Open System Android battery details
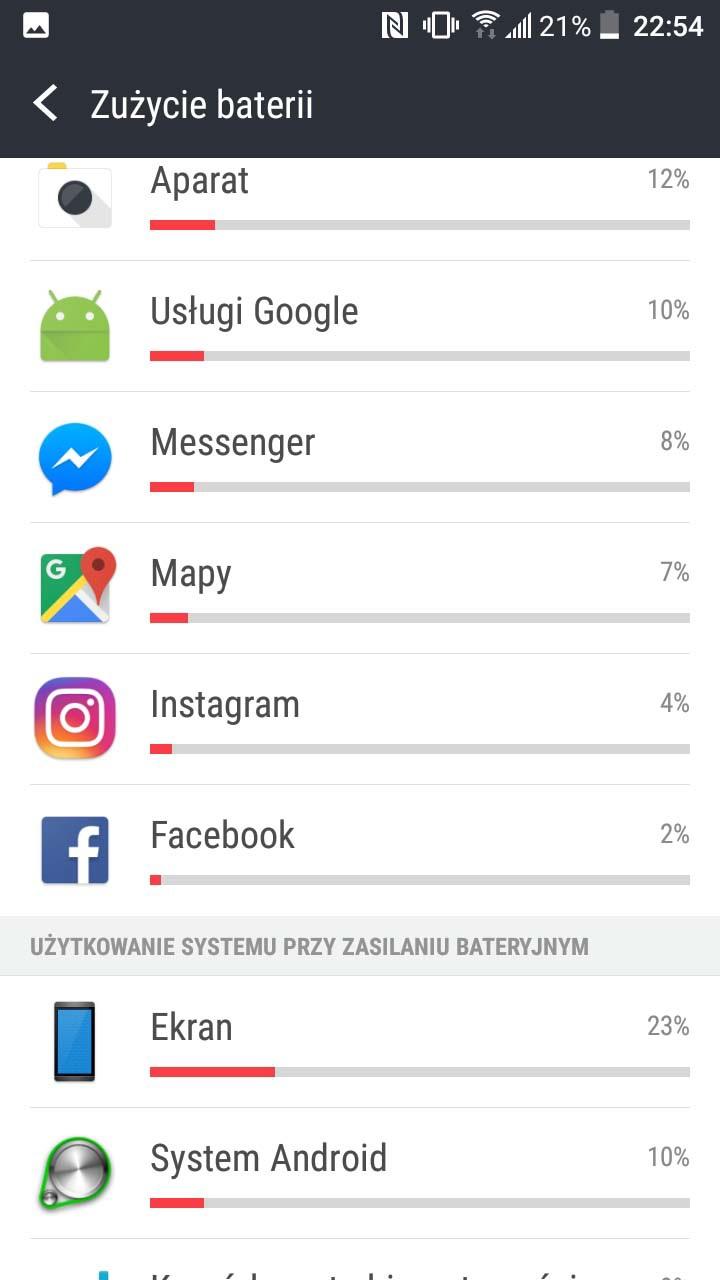The image size is (720, 1280). 360,1174
